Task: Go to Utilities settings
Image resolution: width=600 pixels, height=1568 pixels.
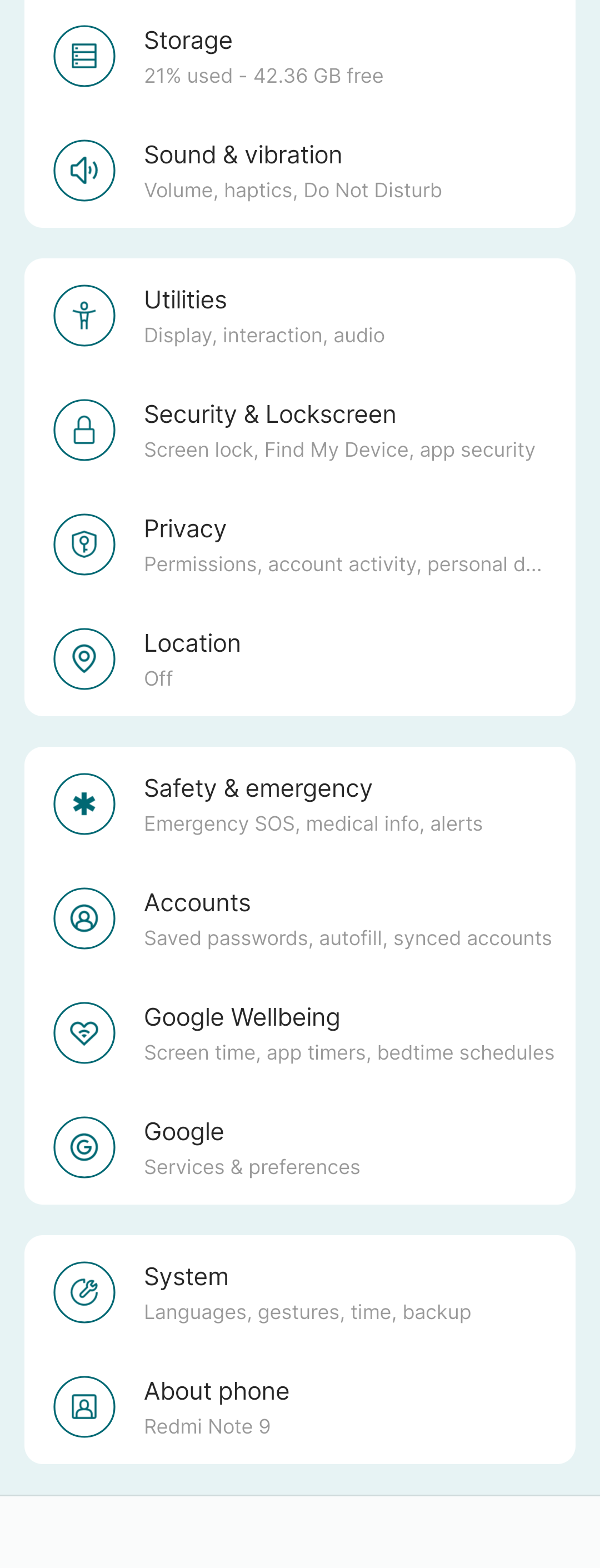Action: pyautogui.click(x=299, y=316)
